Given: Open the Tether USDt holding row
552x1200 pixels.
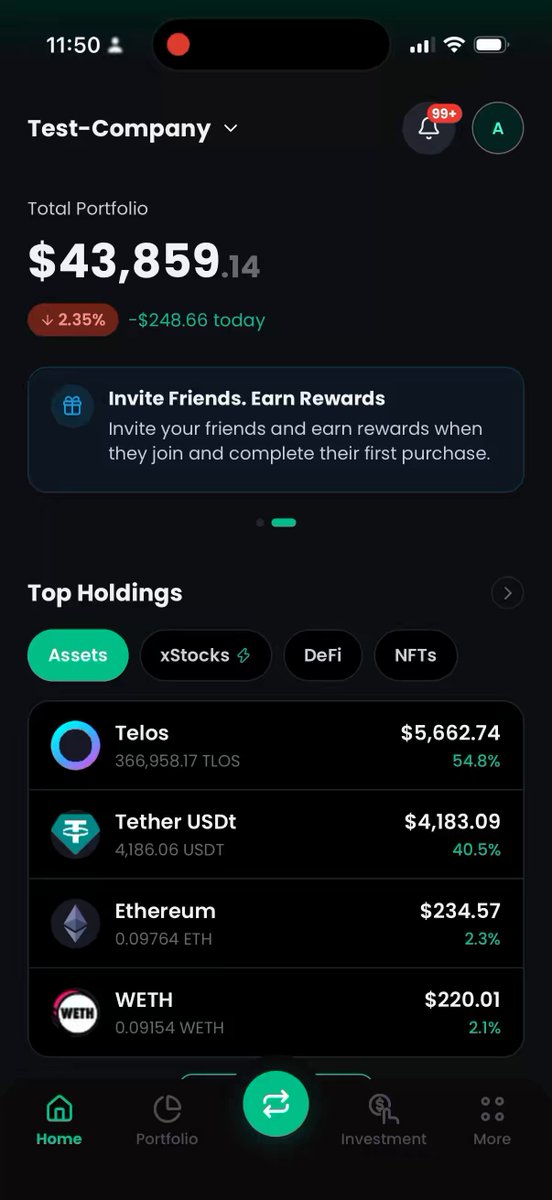Looking at the screenshot, I should 276,835.
